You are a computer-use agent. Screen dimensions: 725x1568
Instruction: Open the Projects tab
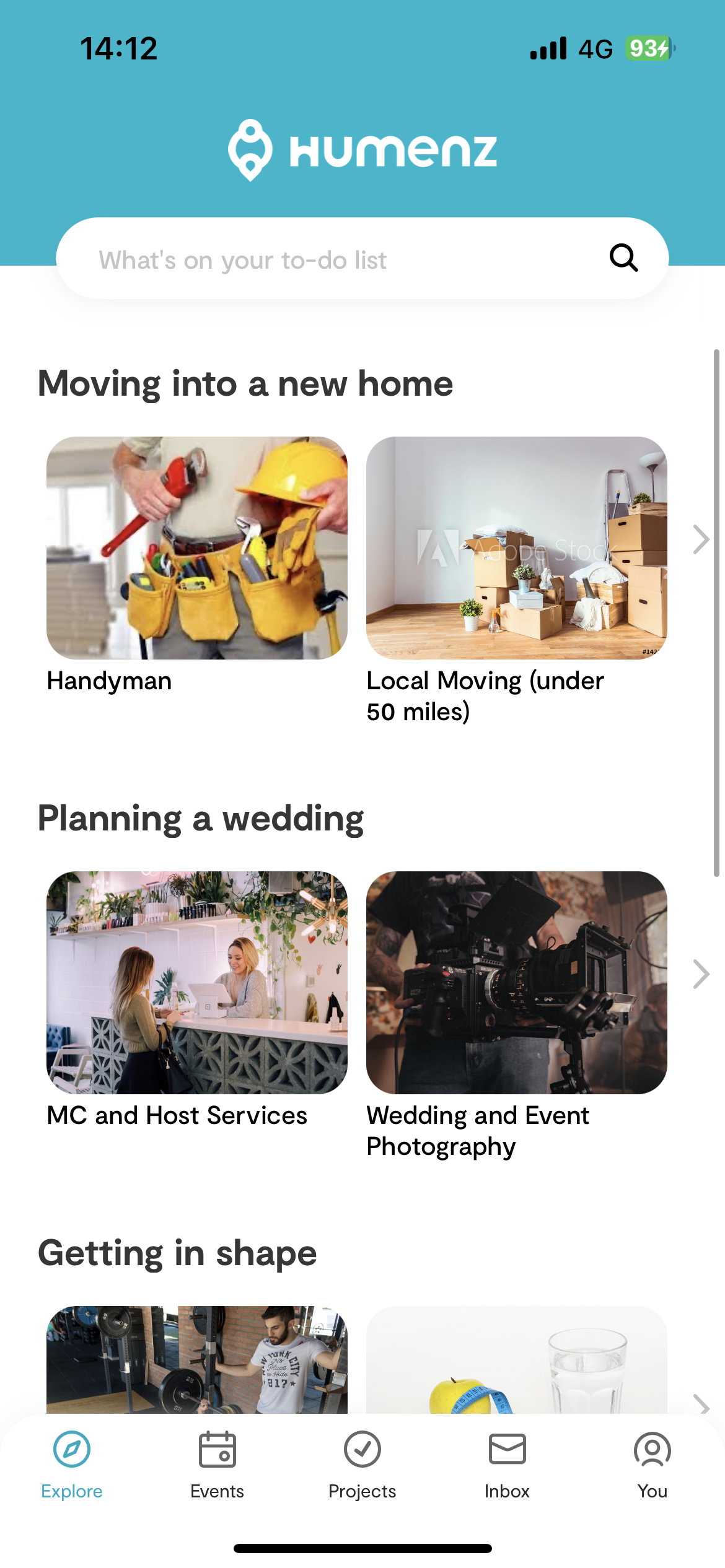click(x=362, y=1464)
